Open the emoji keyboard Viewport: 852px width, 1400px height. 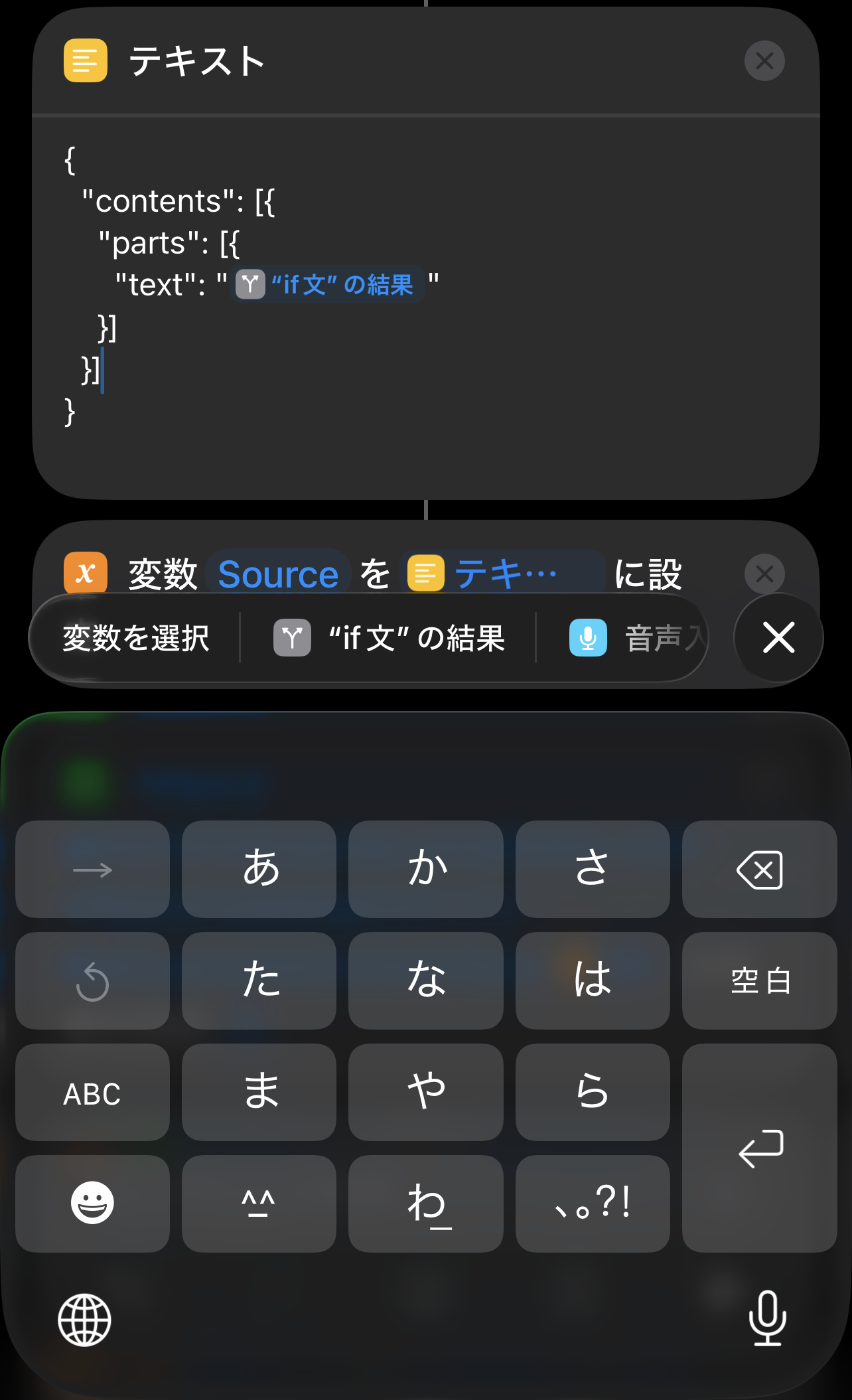coord(92,1203)
